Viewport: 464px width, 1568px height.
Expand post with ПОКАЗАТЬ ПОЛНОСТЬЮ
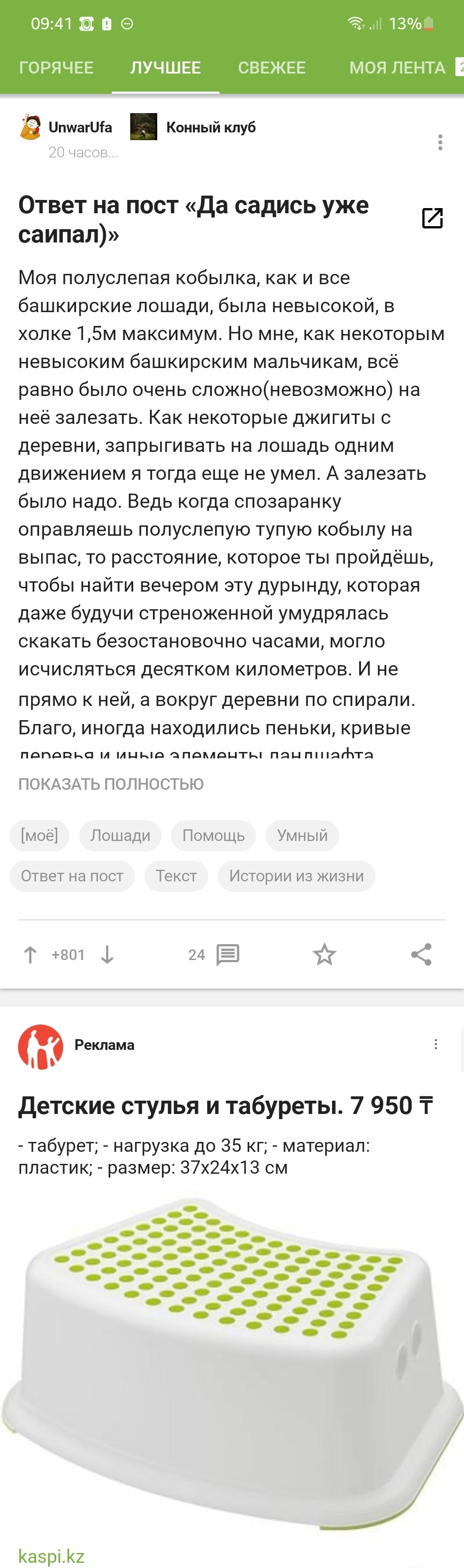(111, 784)
